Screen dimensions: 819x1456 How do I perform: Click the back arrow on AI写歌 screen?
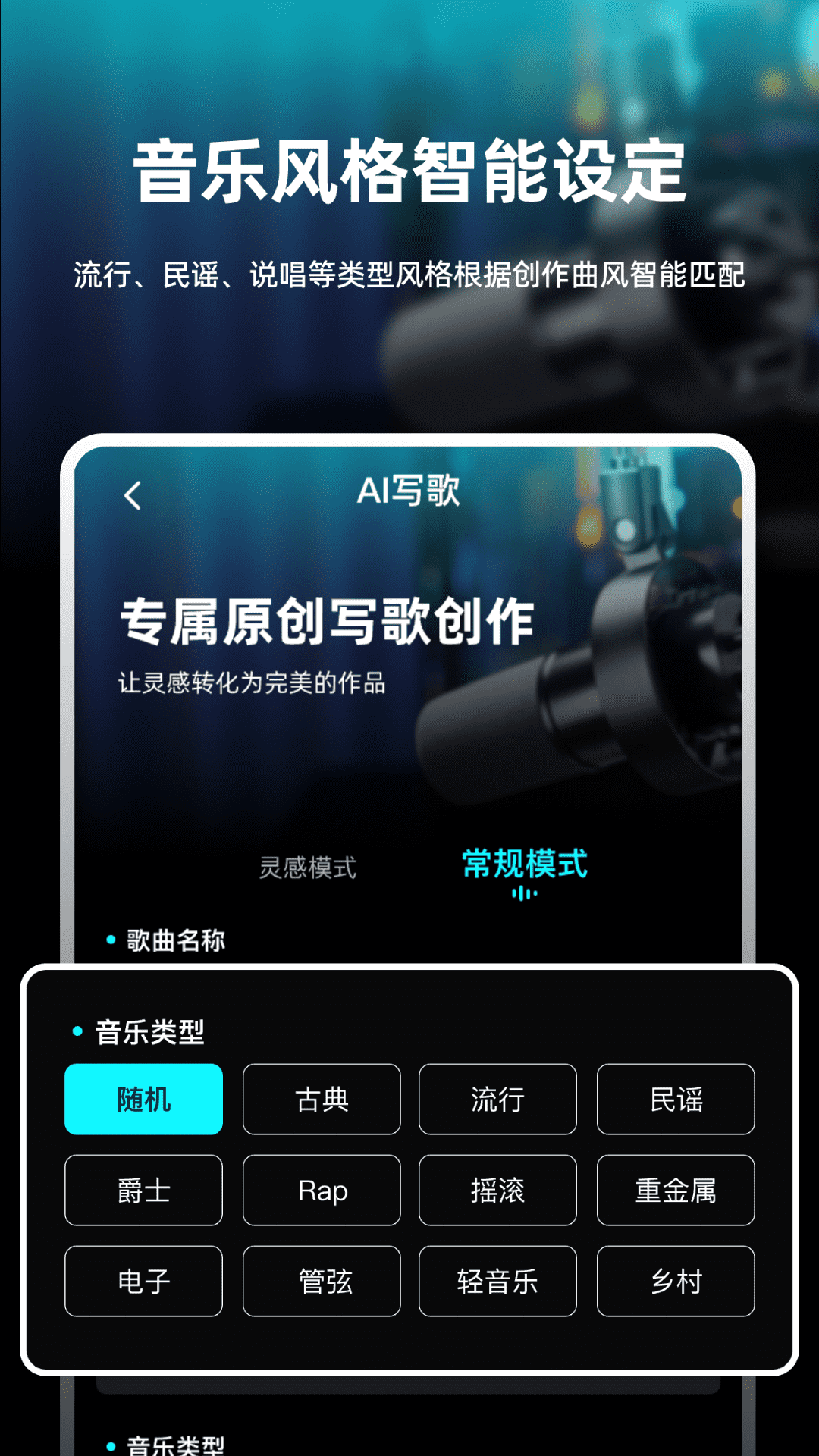(x=133, y=494)
